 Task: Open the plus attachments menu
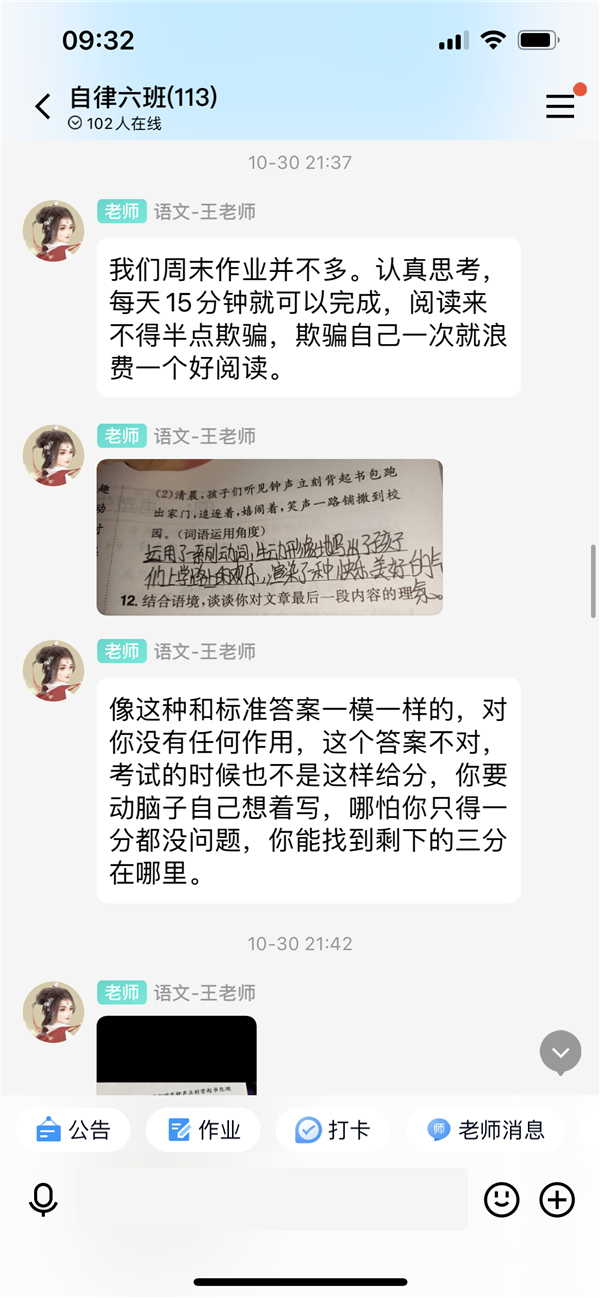coord(557,1199)
